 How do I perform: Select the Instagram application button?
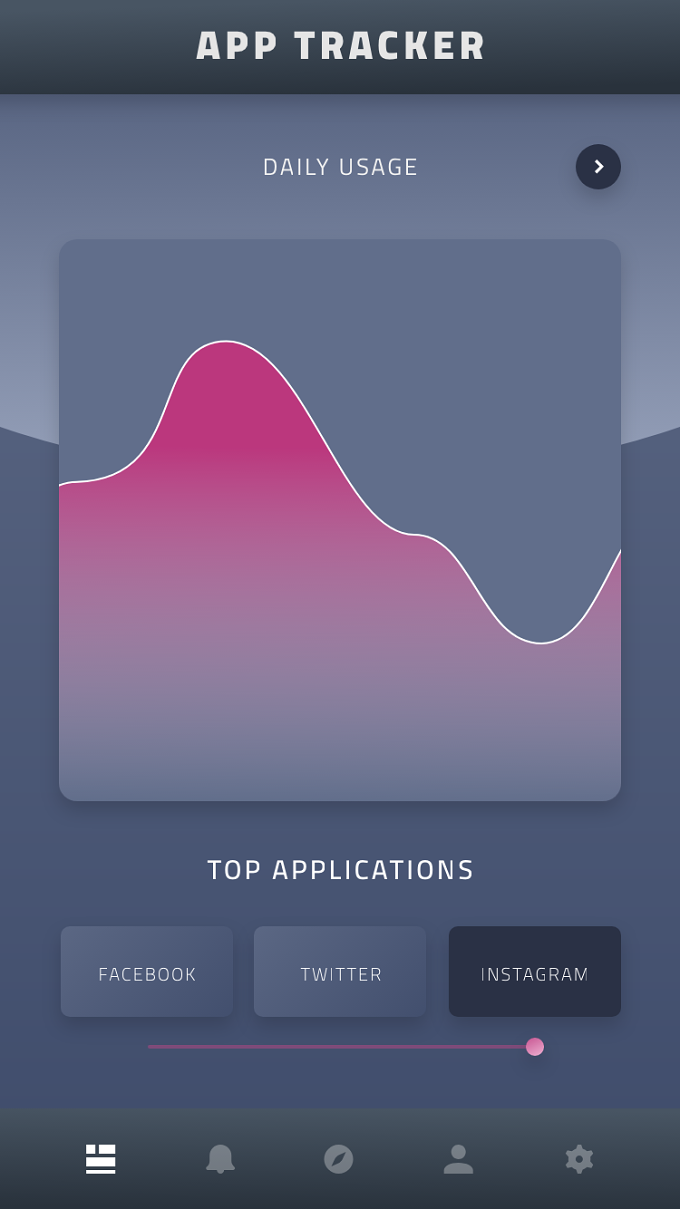(535, 971)
